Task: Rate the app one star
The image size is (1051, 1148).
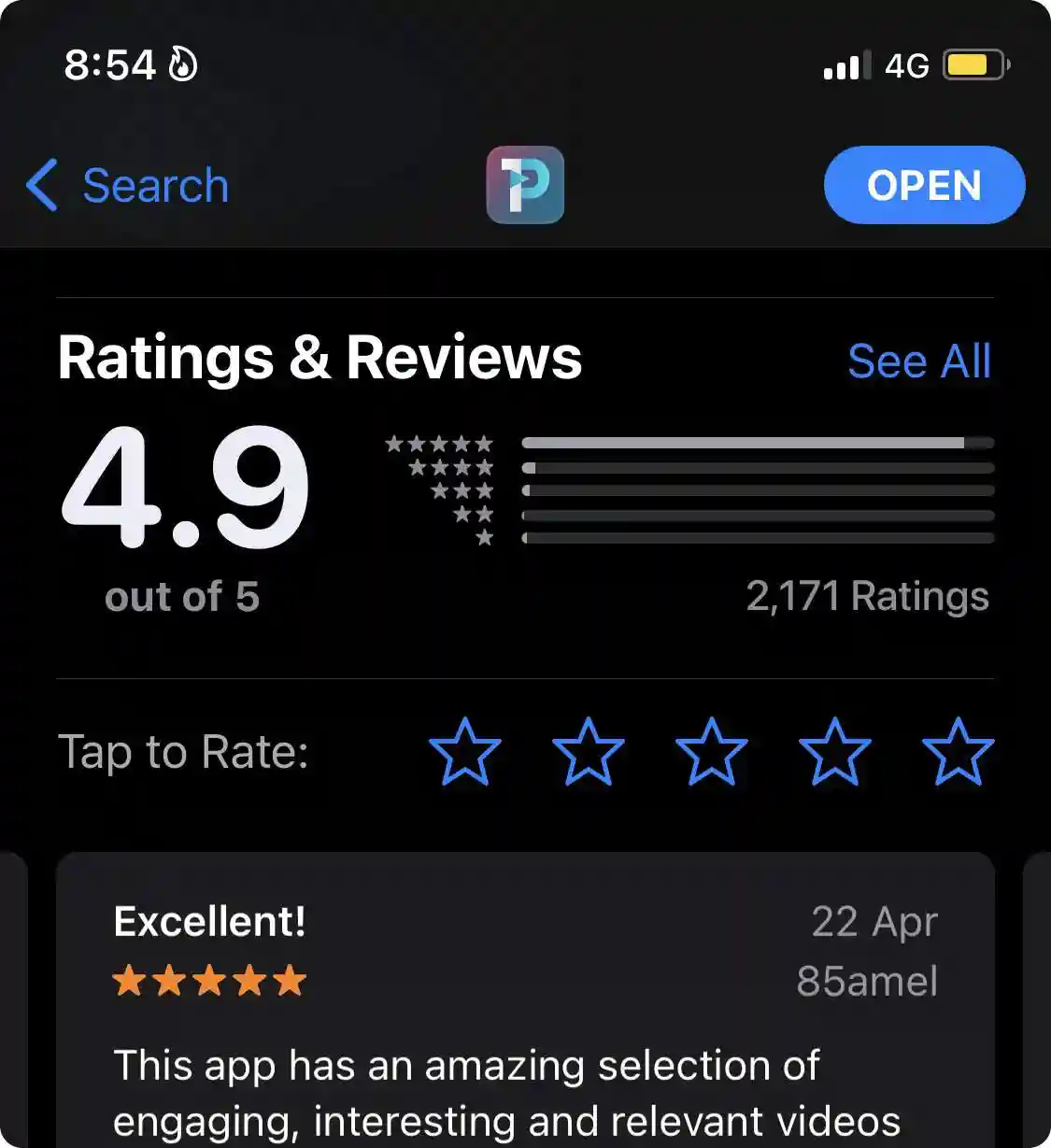Action: click(x=464, y=752)
